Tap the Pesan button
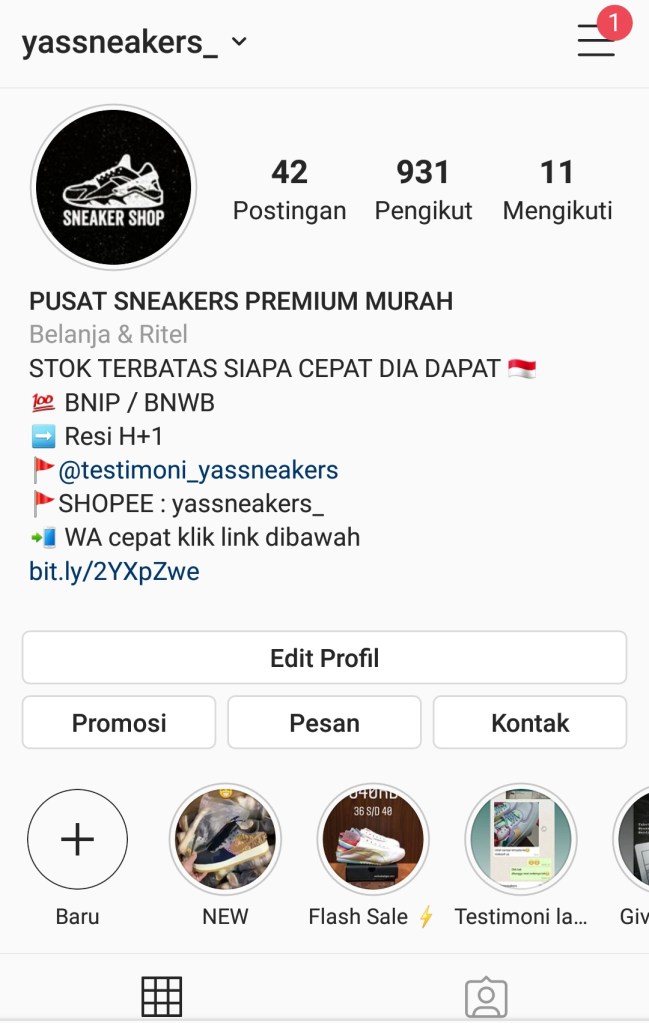 (324, 722)
